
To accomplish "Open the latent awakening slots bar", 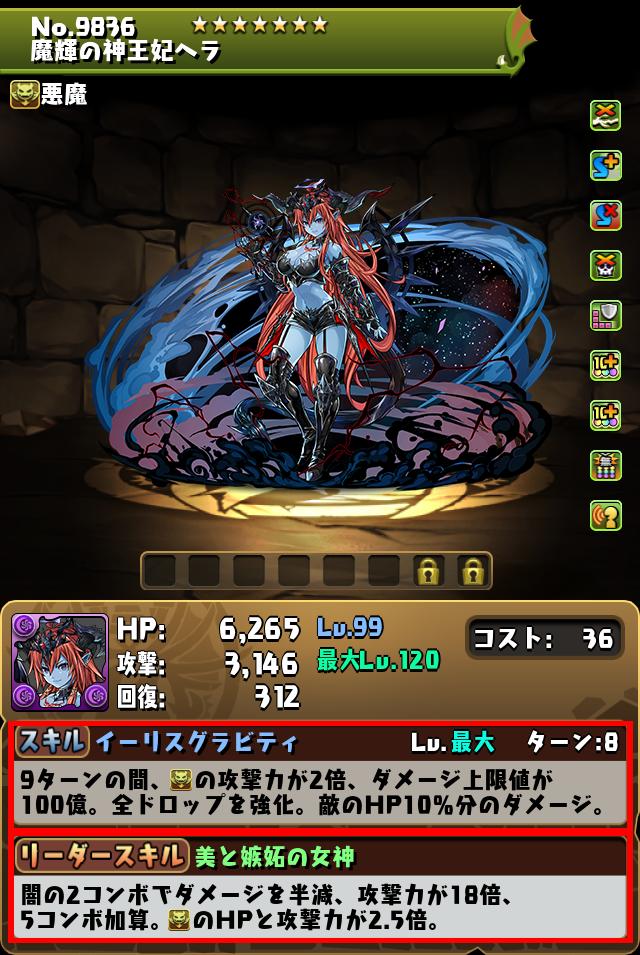I will (x=316, y=571).
